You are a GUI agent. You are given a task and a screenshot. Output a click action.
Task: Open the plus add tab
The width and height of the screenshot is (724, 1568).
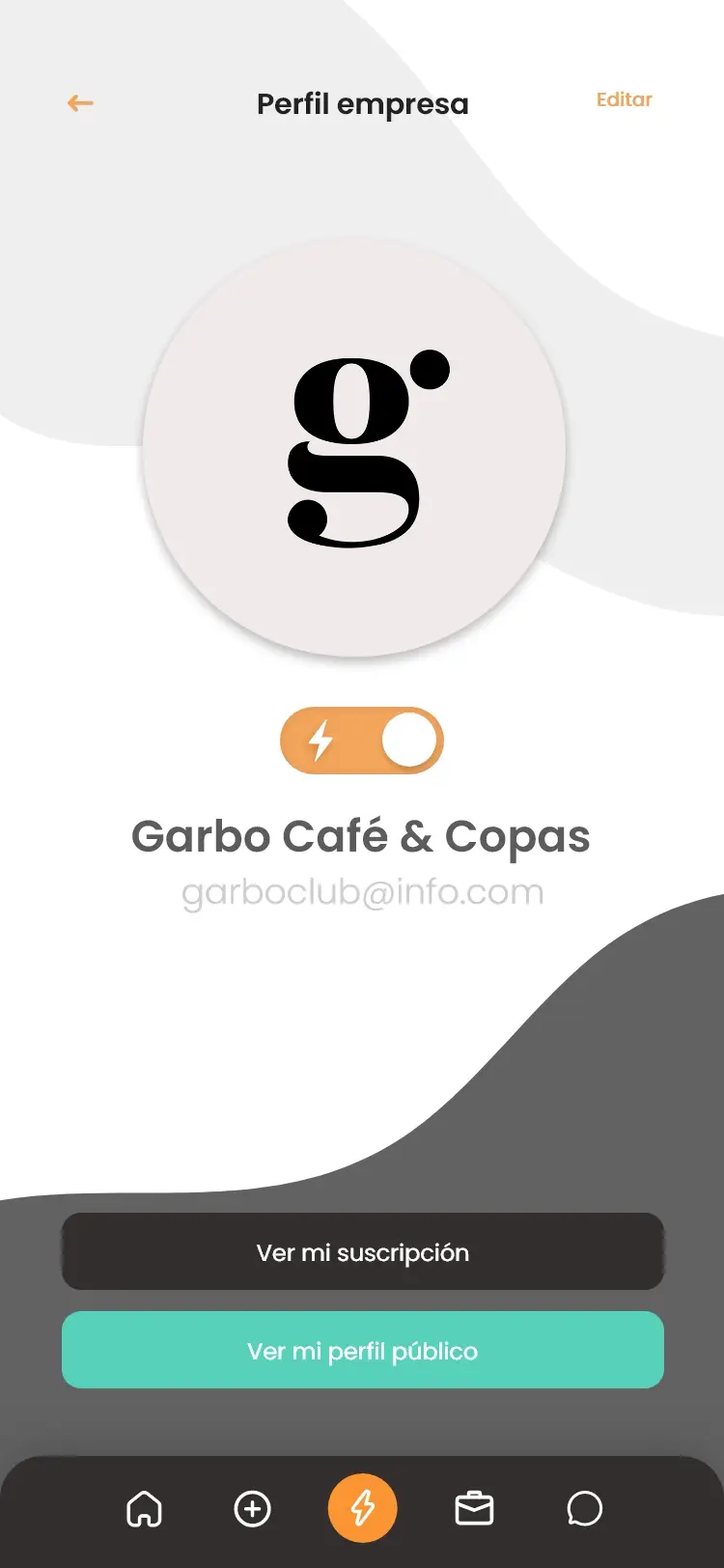(253, 1508)
